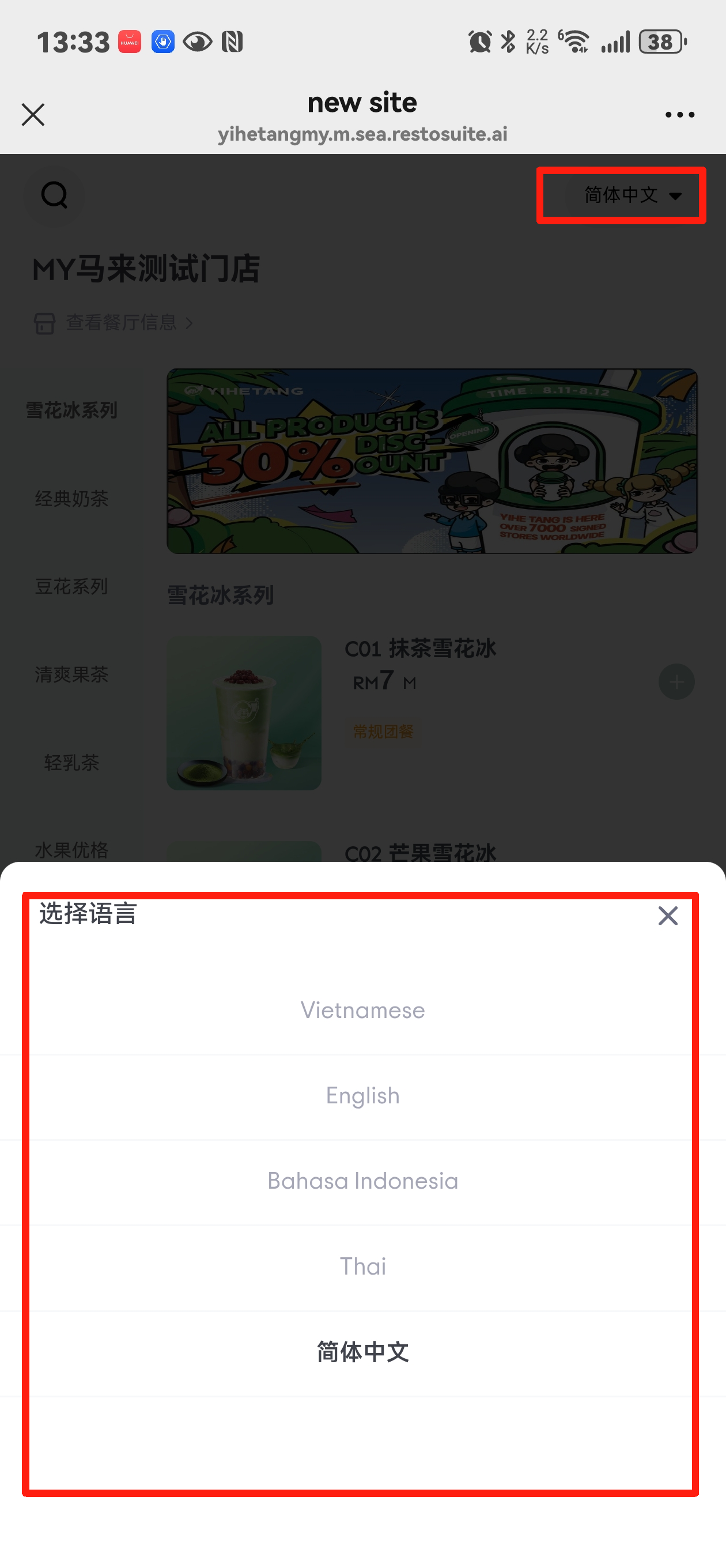Switch language to English
The image size is (726, 1568).
pyautogui.click(x=362, y=1096)
